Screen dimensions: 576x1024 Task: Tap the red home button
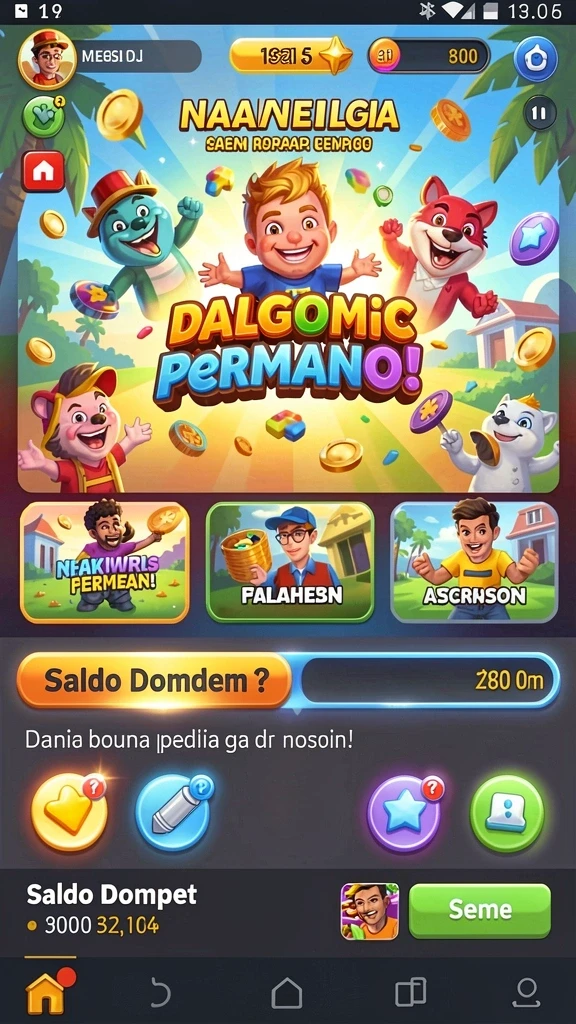tap(43, 171)
